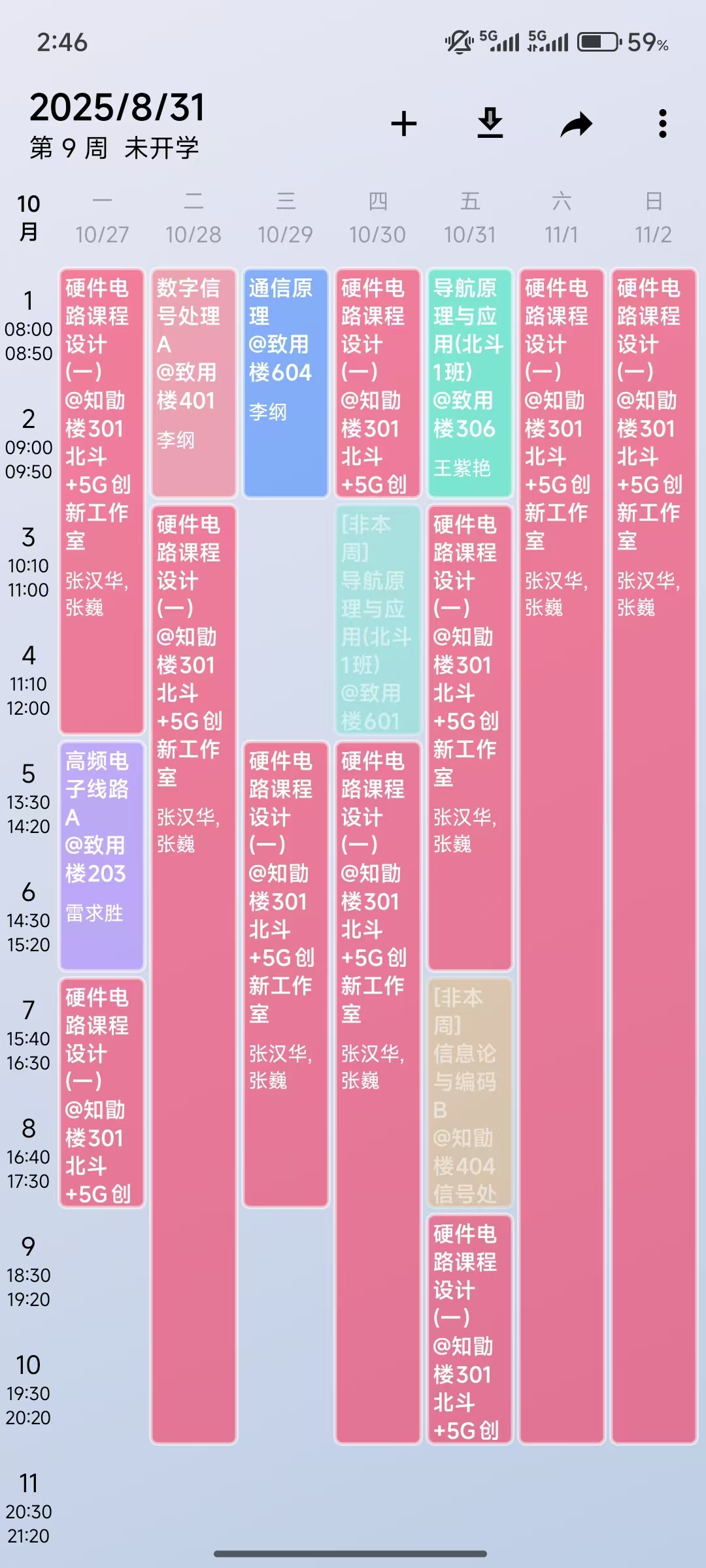Open Thursday's faded 导航原理与应用 非本周 card
Viewport: 706px width, 1568px height.
pyautogui.click(x=378, y=619)
